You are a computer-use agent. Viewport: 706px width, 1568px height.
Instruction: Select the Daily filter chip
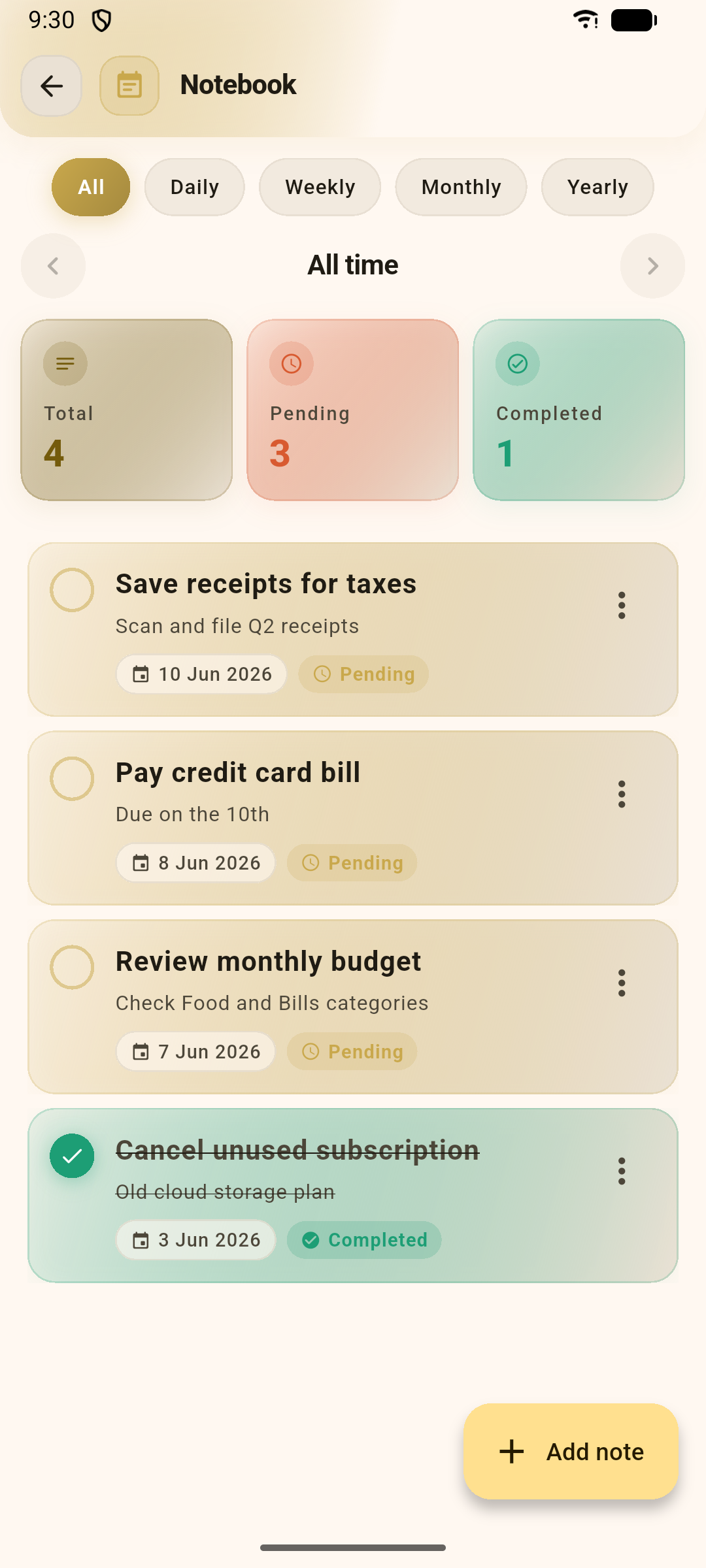195,187
